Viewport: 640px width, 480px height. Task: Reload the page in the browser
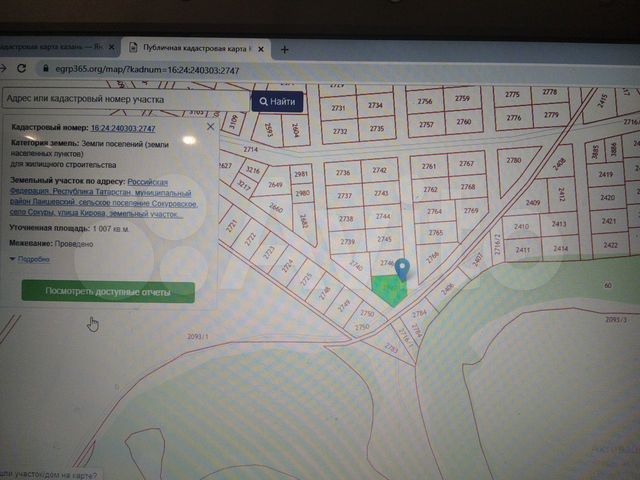pos(22,68)
